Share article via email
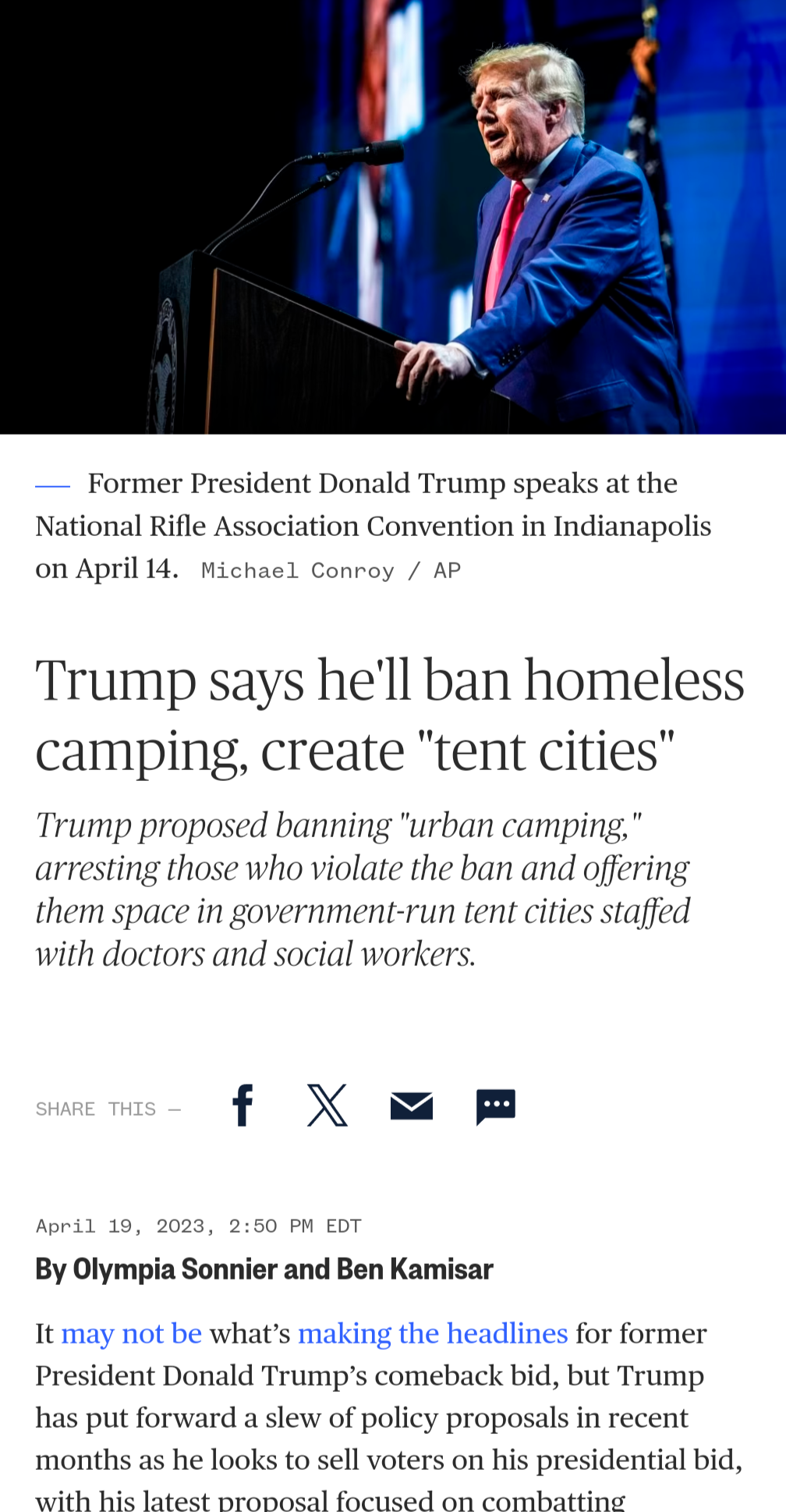Screen dimensions: 786x1512 [411, 1106]
